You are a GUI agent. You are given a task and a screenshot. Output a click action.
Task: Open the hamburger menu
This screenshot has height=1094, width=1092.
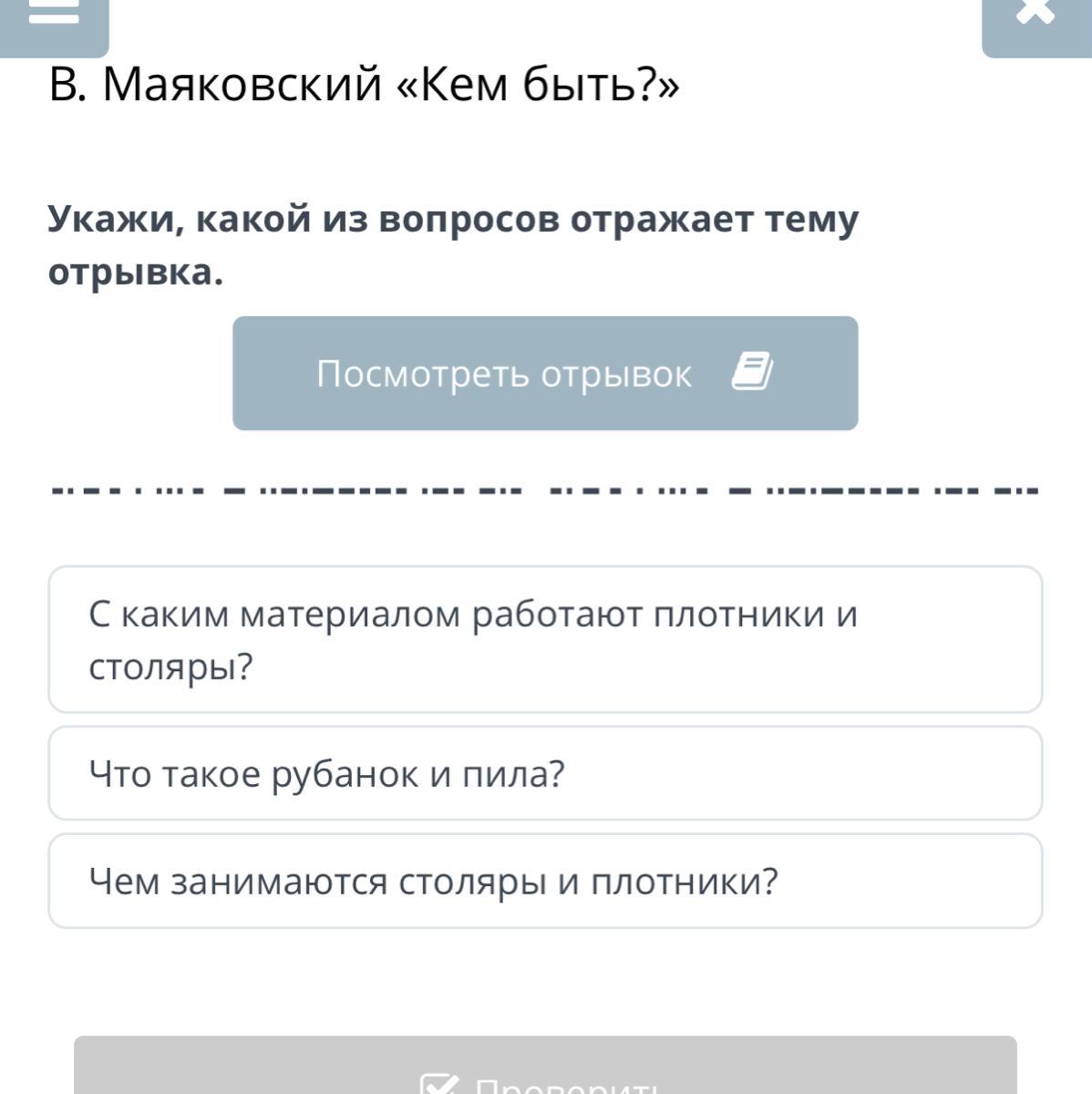[53, 18]
